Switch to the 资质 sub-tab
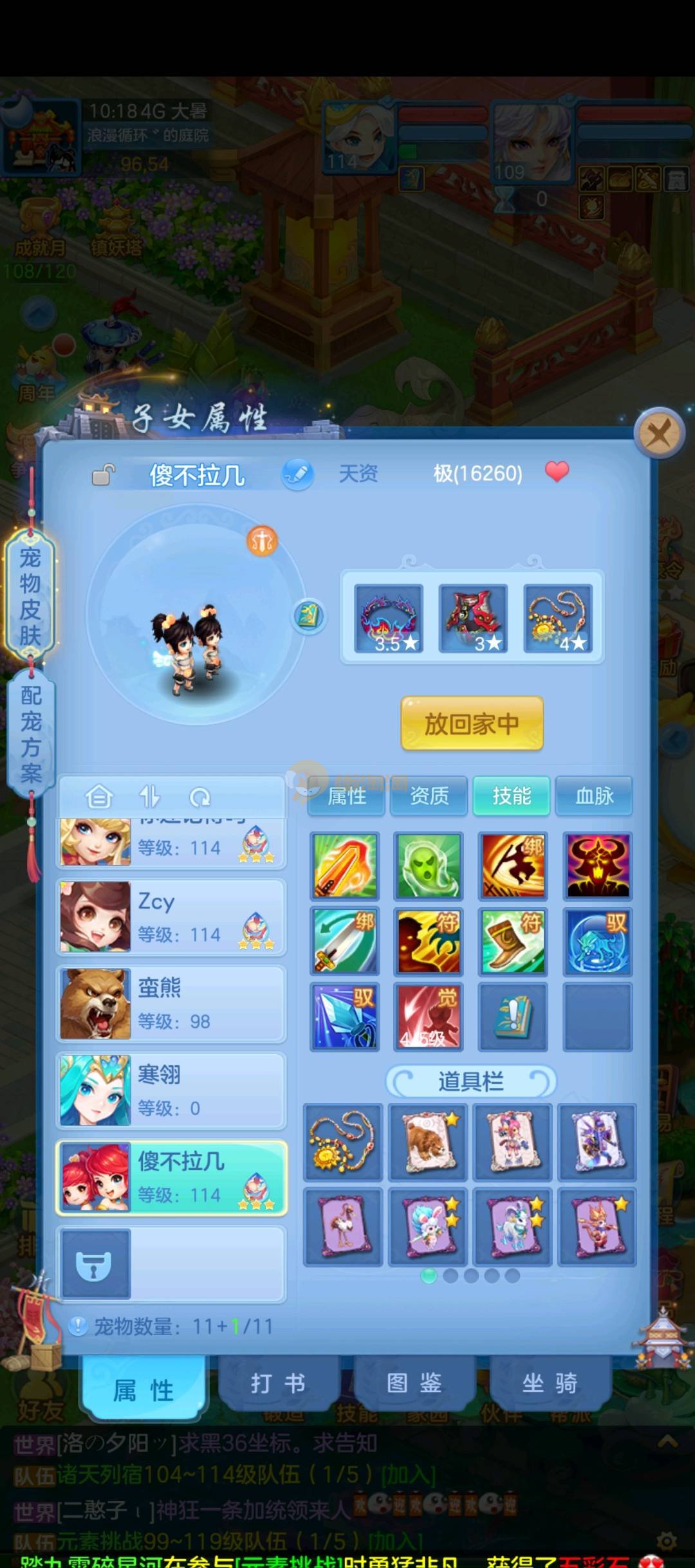 point(429,796)
